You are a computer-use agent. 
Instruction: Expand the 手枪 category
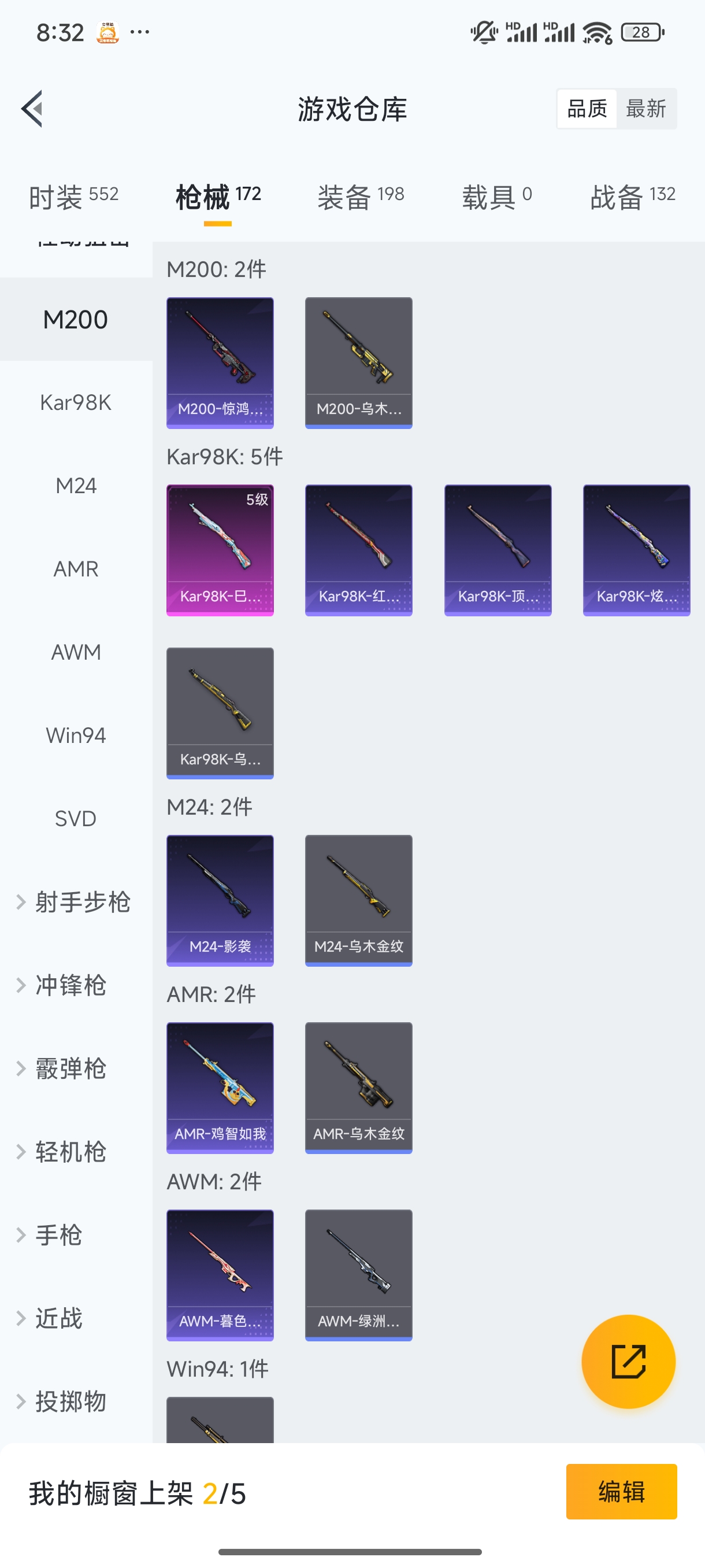[x=58, y=1235]
